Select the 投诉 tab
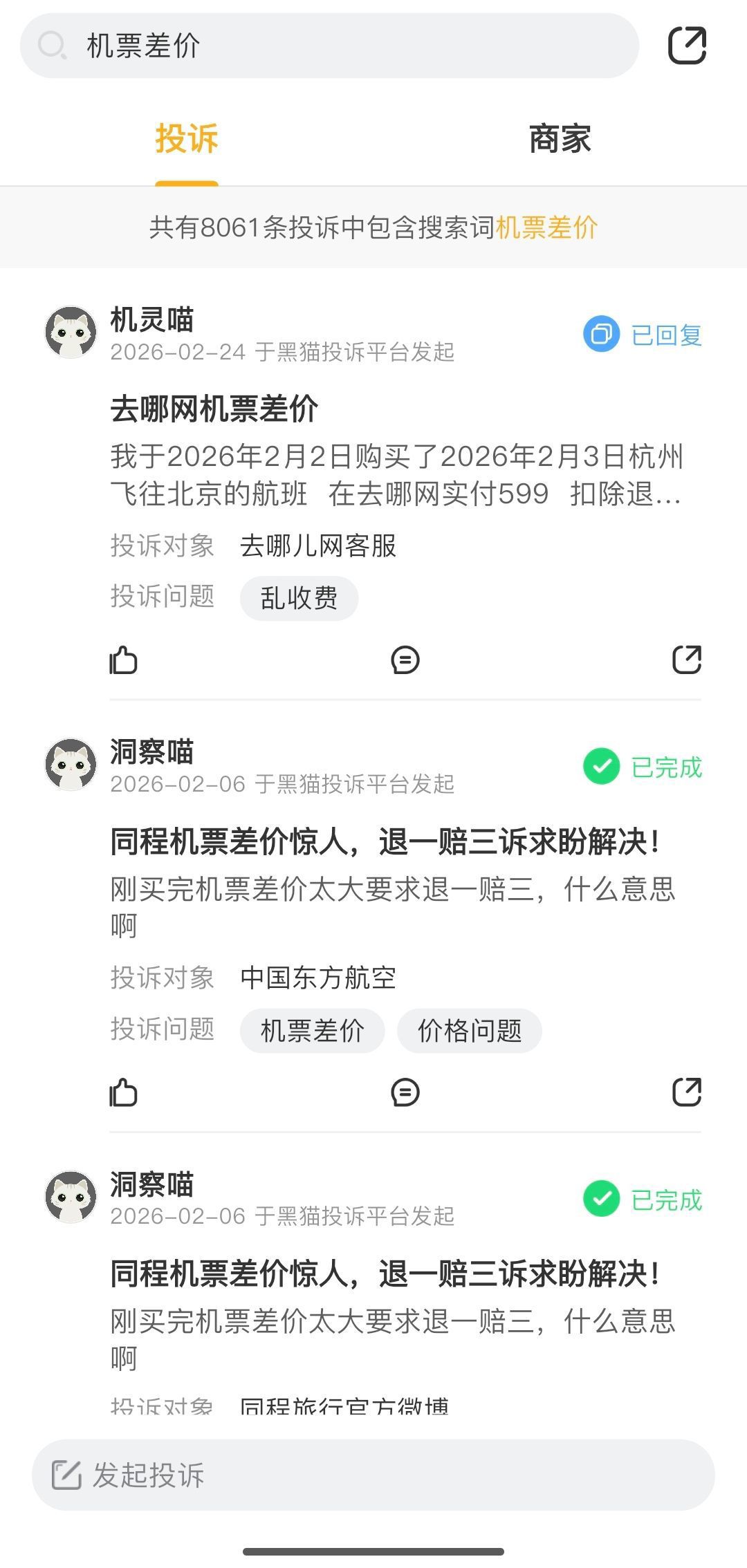Screen dimensions: 747x1568 pos(187,139)
